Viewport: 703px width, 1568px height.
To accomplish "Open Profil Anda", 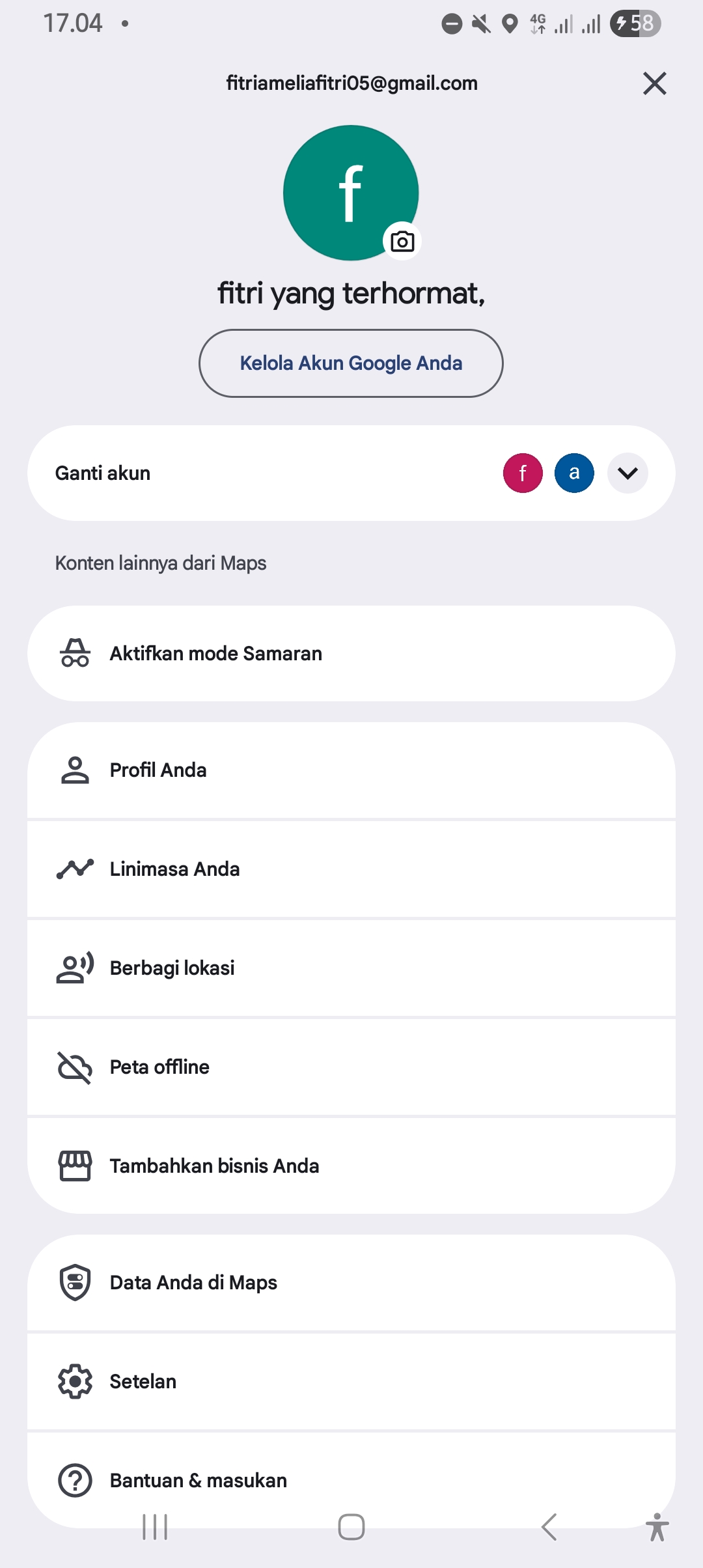I will [351, 770].
